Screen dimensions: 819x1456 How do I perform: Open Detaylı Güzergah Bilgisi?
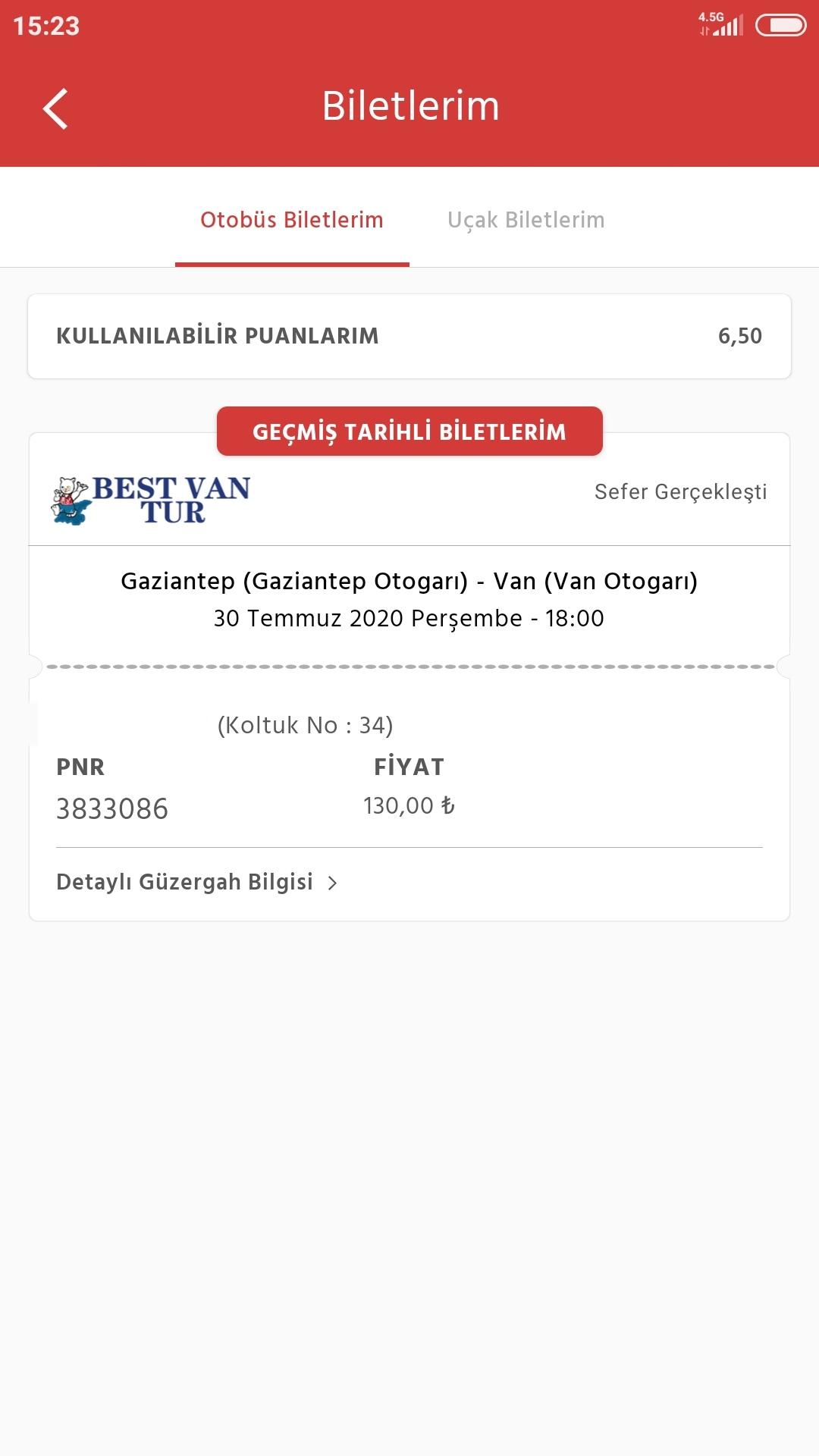197,882
